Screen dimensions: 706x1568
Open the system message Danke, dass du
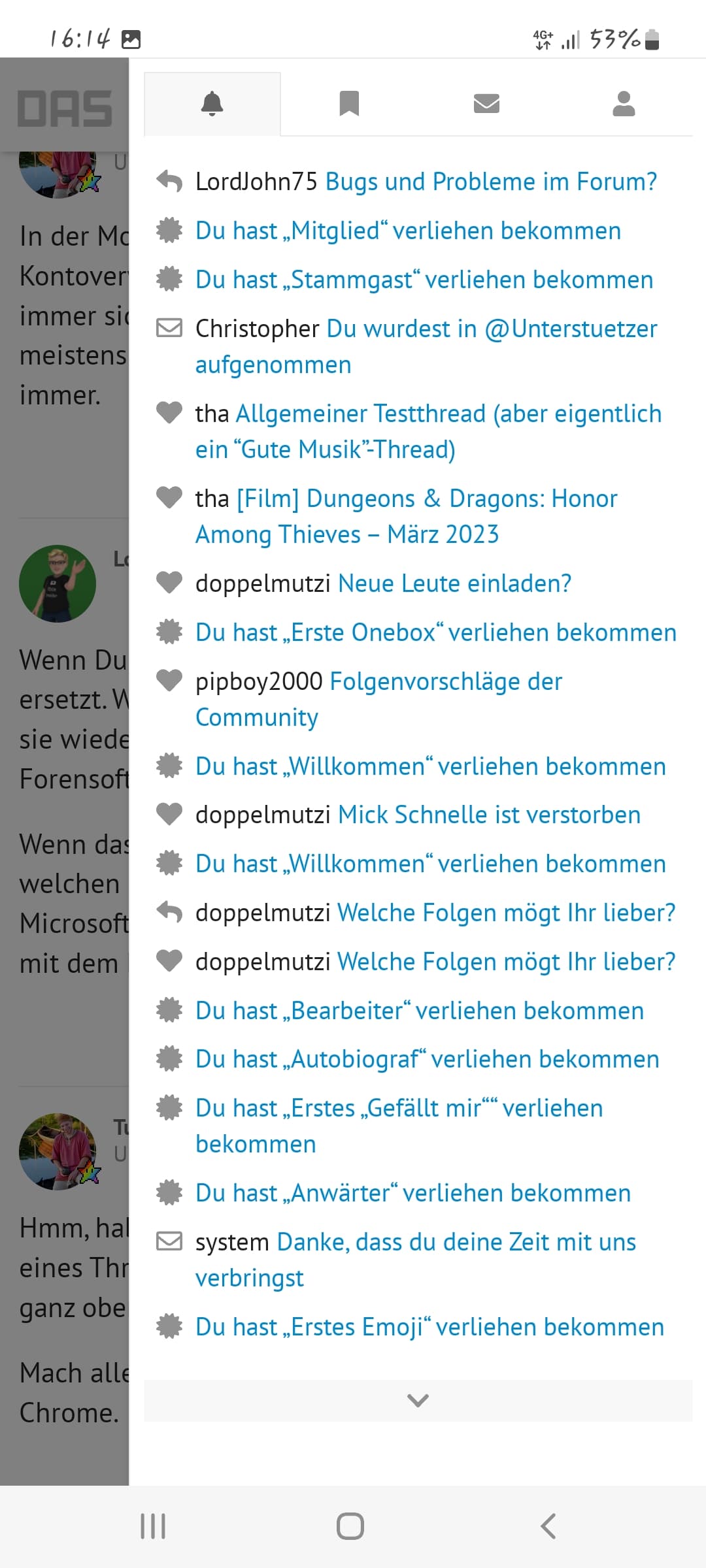[x=418, y=1260]
